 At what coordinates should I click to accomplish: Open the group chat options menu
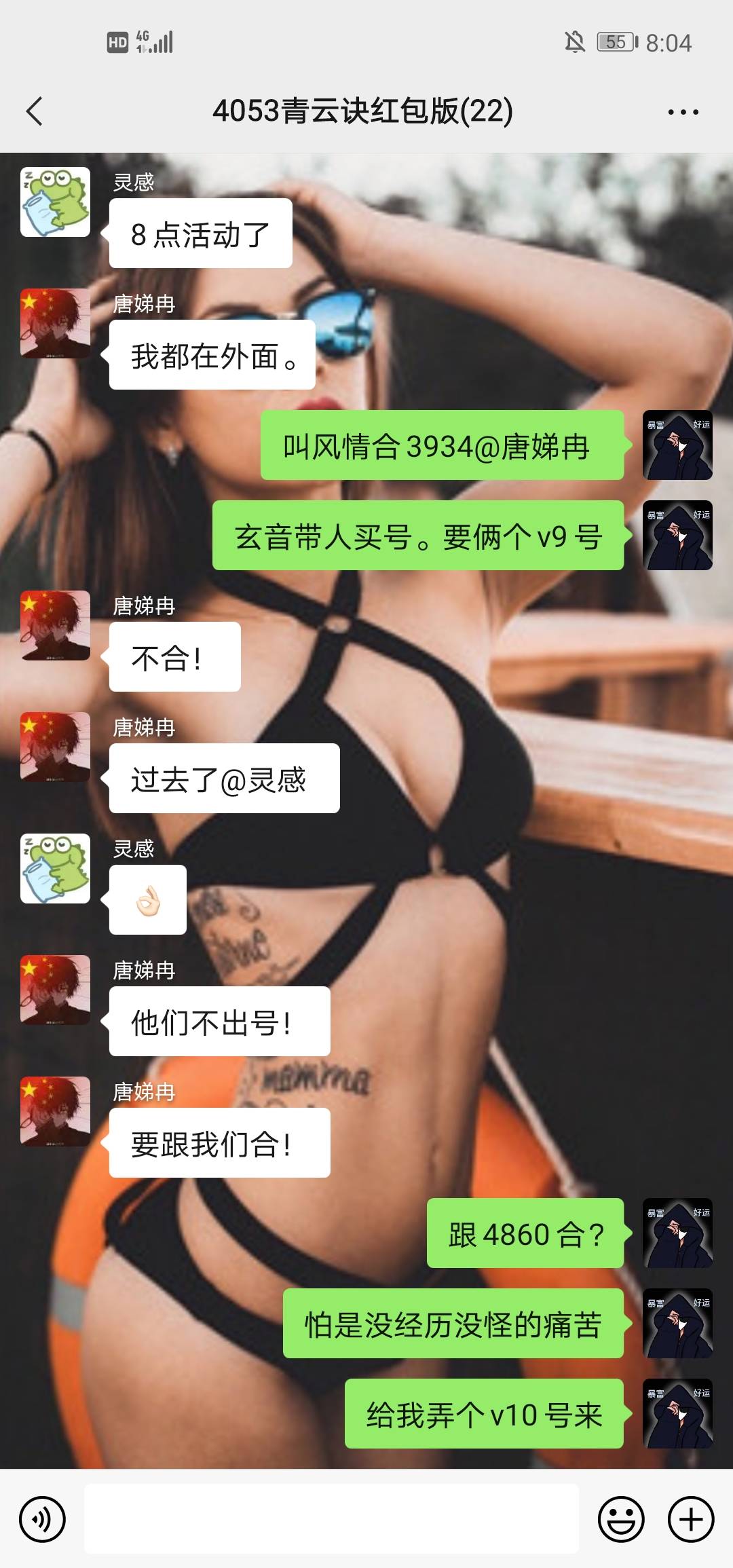click(683, 112)
